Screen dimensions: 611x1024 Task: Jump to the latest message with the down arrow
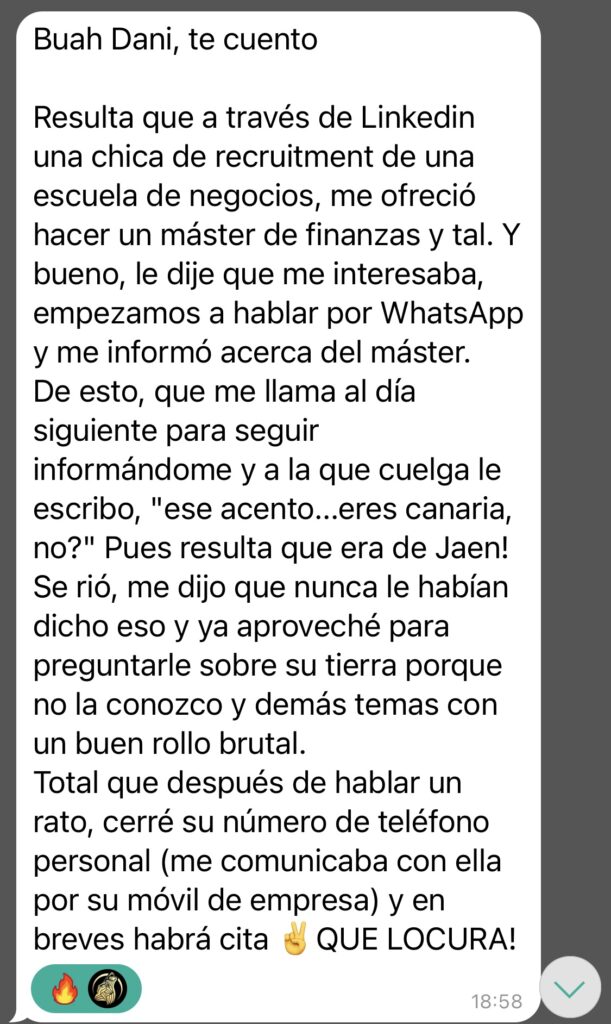(x=569, y=988)
